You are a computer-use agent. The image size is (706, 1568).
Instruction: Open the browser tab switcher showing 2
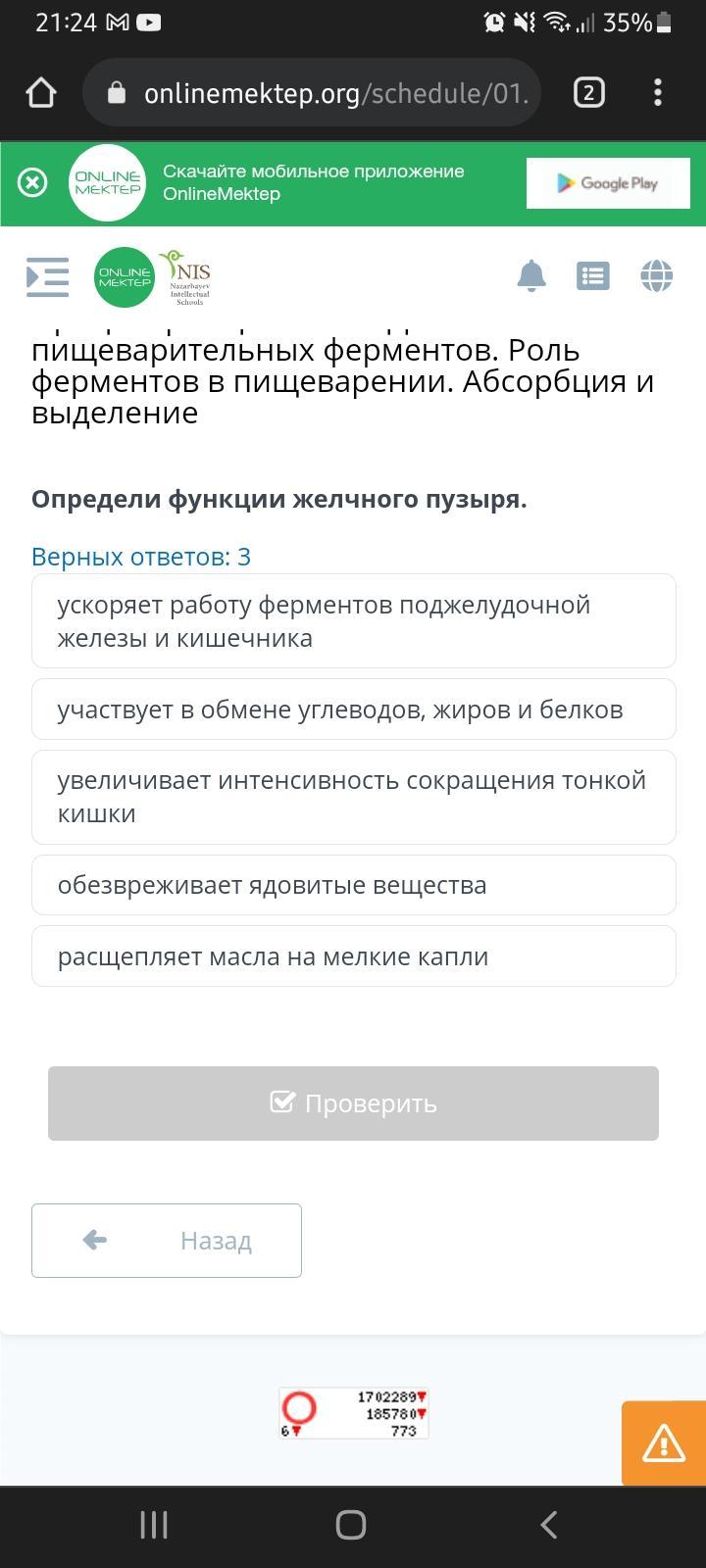click(588, 93)
